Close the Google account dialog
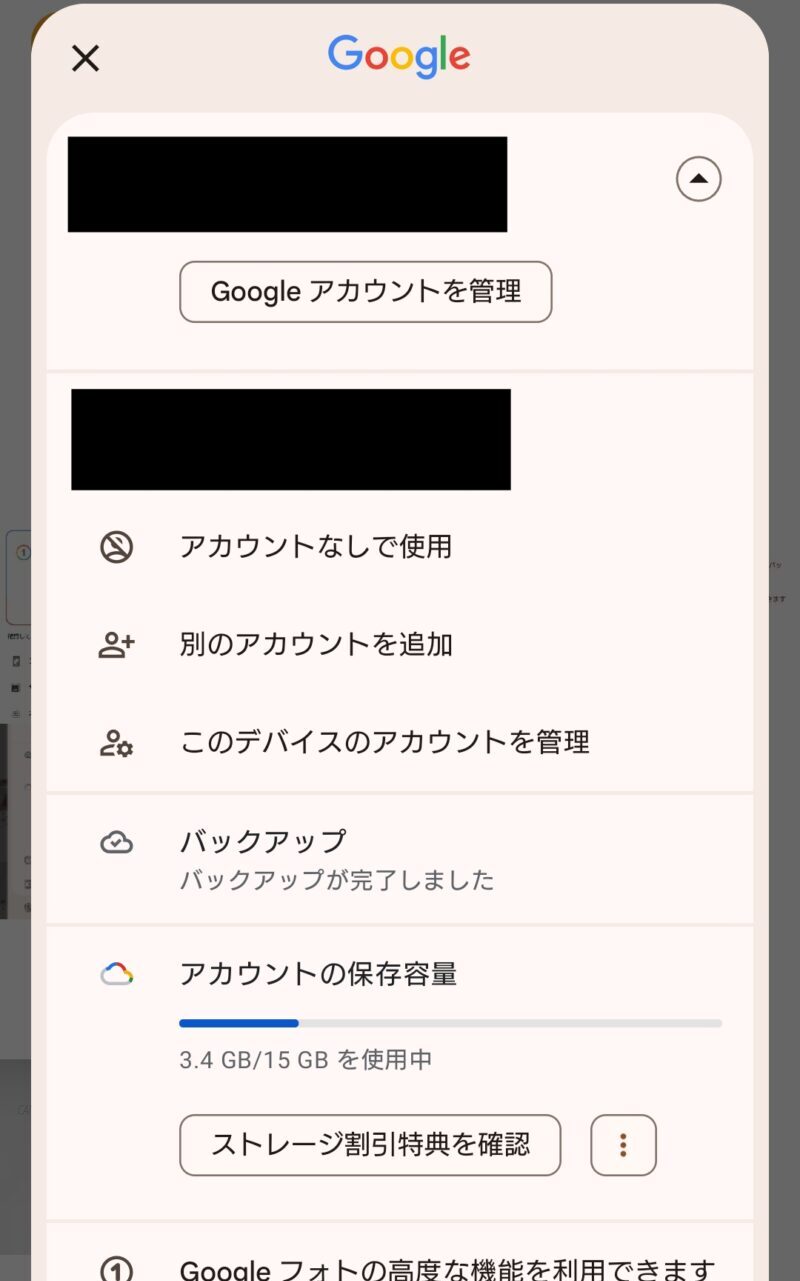The width and height of the screenshot is (800, 1281). pos(86,59)
